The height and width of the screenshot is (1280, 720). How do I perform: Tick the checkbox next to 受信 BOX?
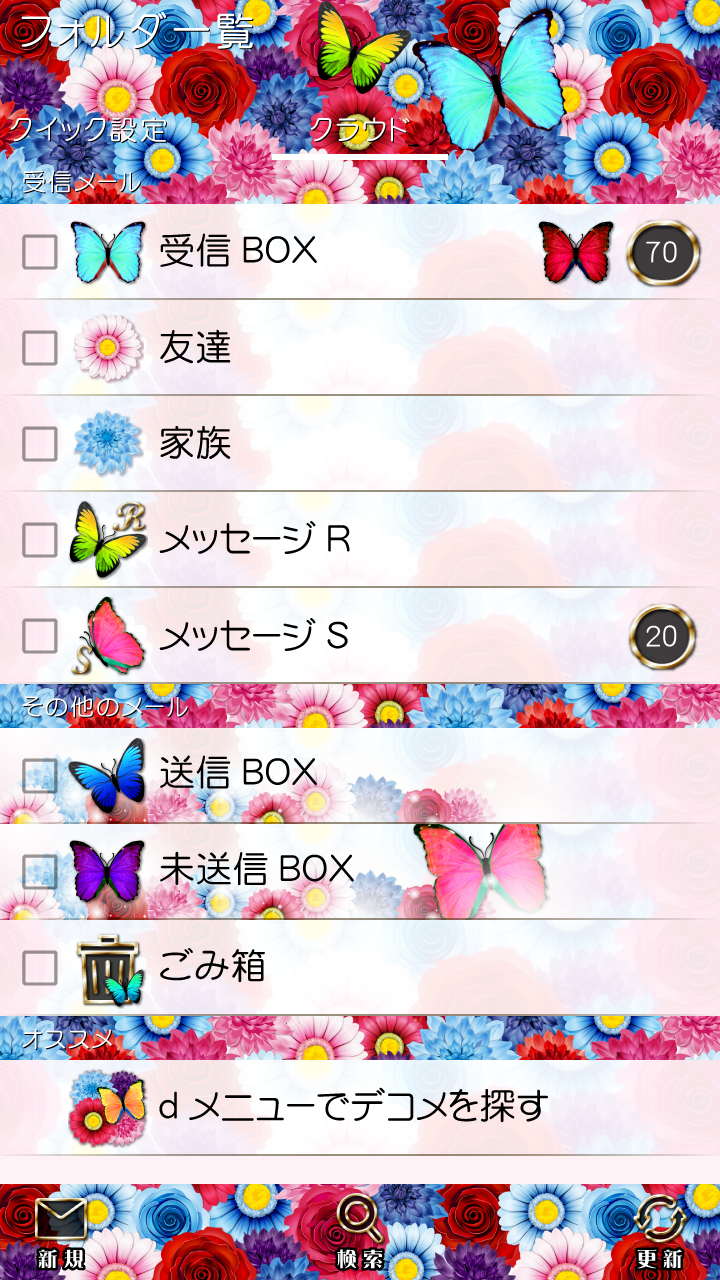40,252
